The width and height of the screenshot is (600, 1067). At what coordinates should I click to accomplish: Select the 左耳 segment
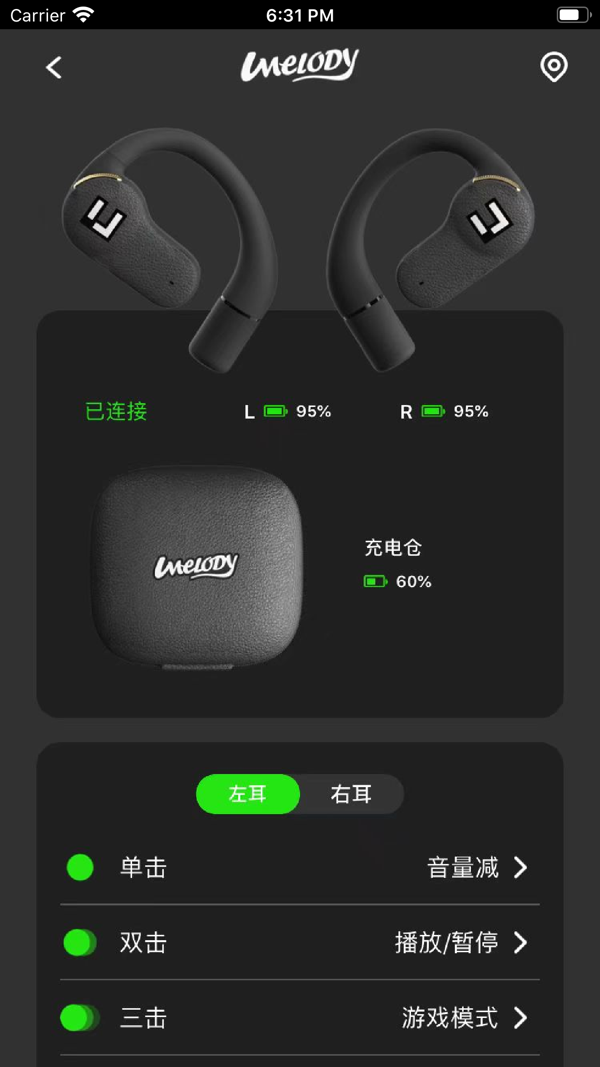point(248,794)
